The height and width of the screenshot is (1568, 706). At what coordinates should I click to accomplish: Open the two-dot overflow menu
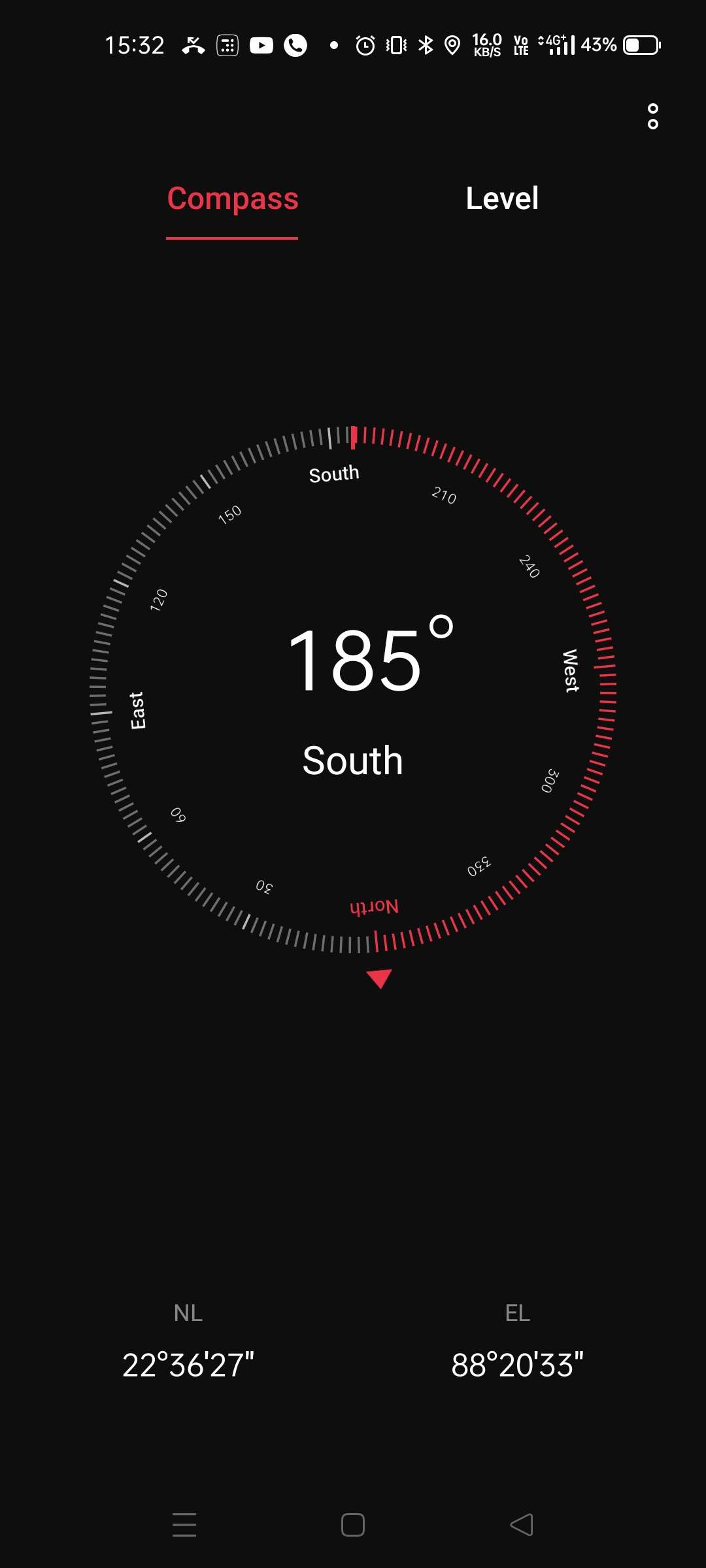(652, 116)
